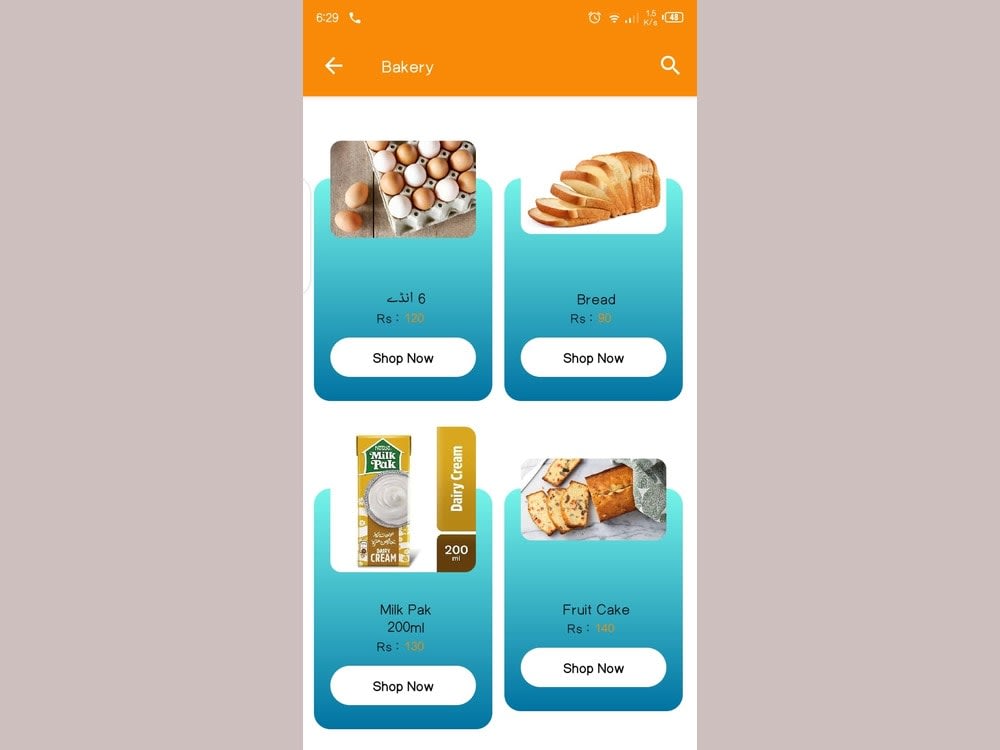This screenshot has height=750, width=1000.
Task: Open the eggs product image
Action: coord(403,189)
